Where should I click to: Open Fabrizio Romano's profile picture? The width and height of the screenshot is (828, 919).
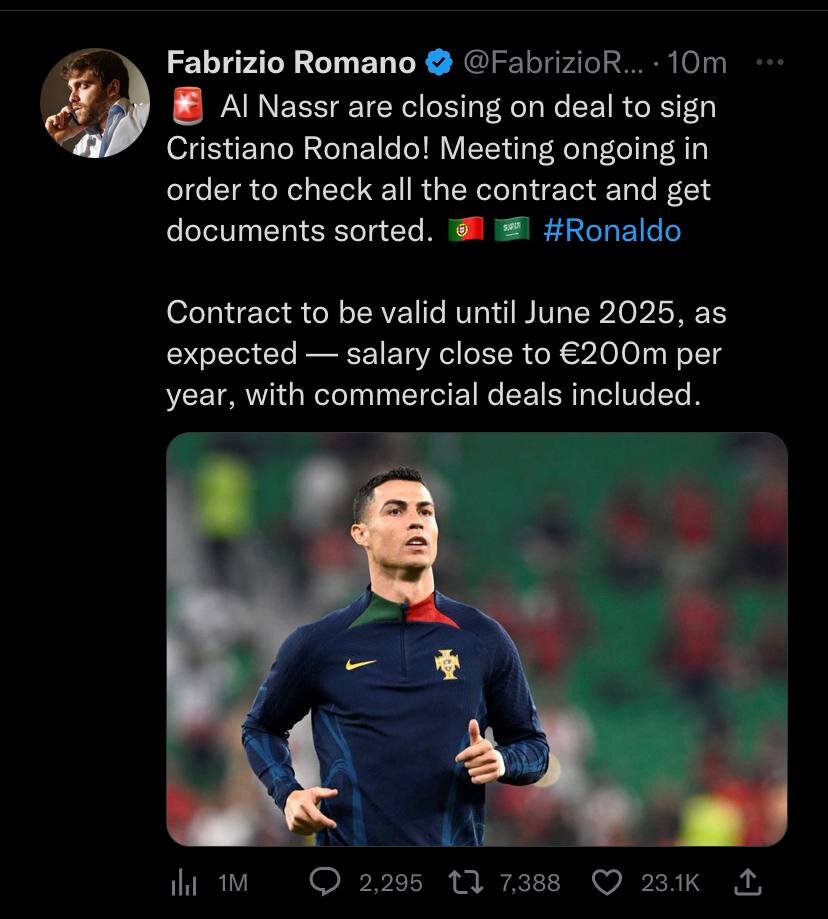[x=95, y=103]
